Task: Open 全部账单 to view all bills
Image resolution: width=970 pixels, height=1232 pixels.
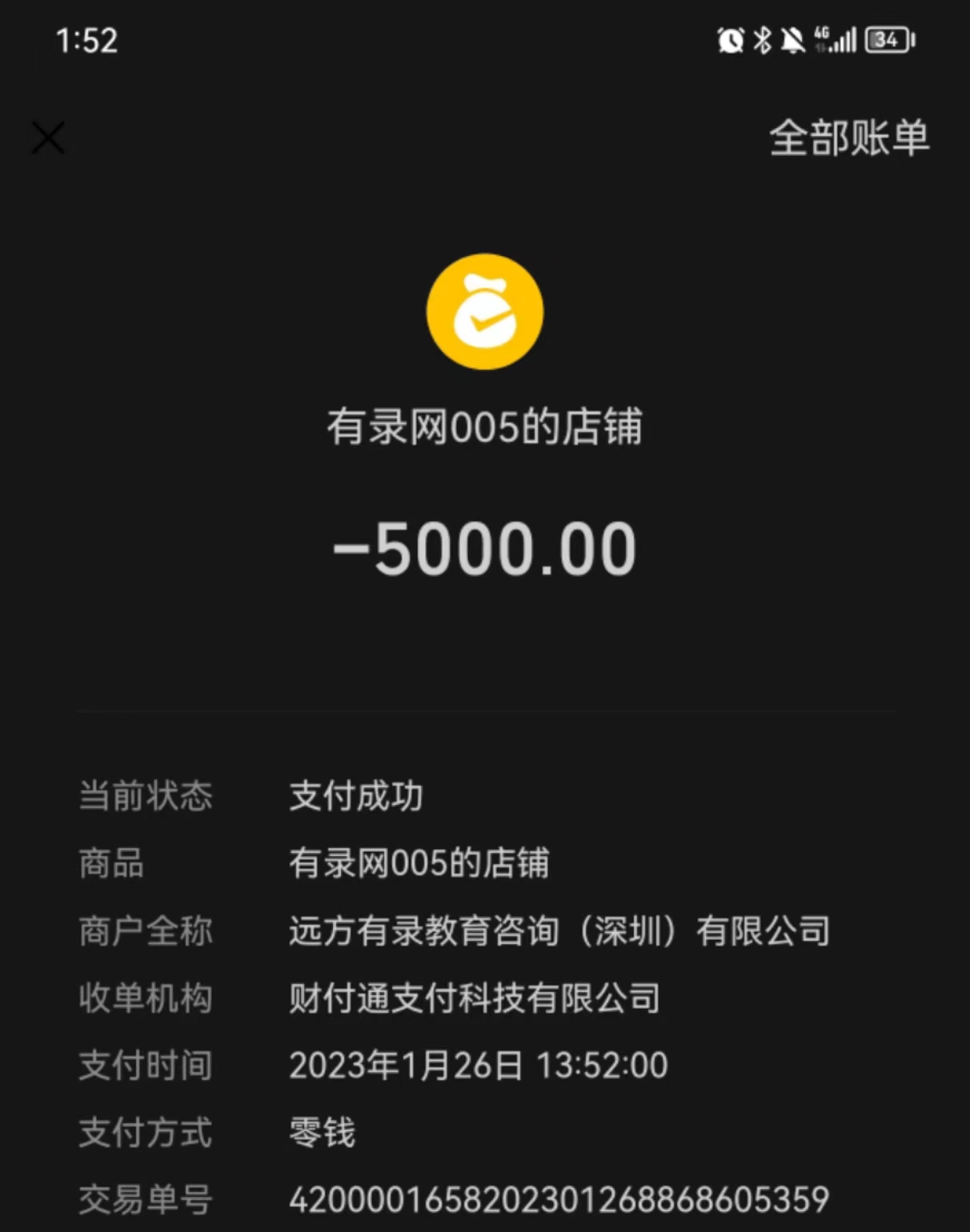Action: coord(848,138)
